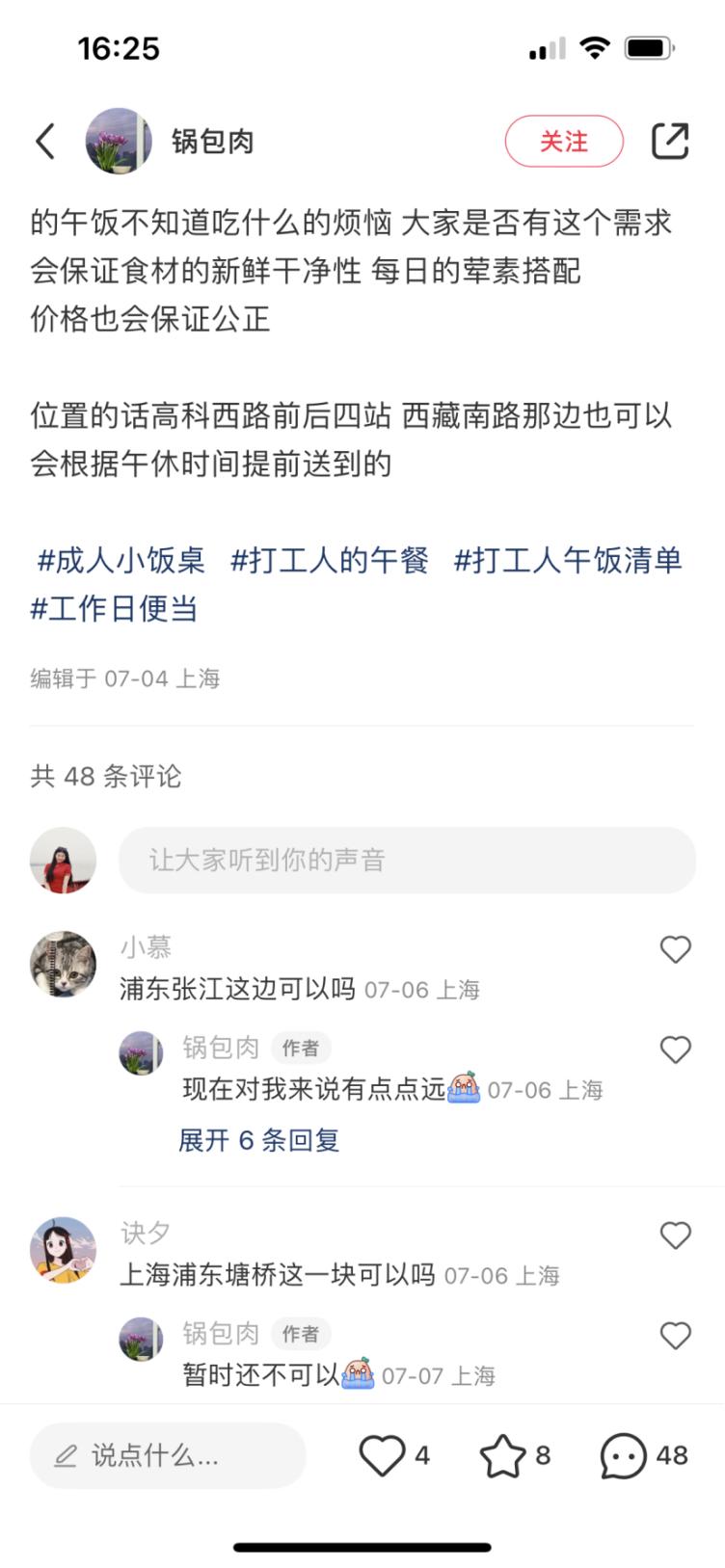This screenshot has width=725, height=1568.
Task: Like 诀夕's comment heart icon
Action: [x=676, y=1234]
